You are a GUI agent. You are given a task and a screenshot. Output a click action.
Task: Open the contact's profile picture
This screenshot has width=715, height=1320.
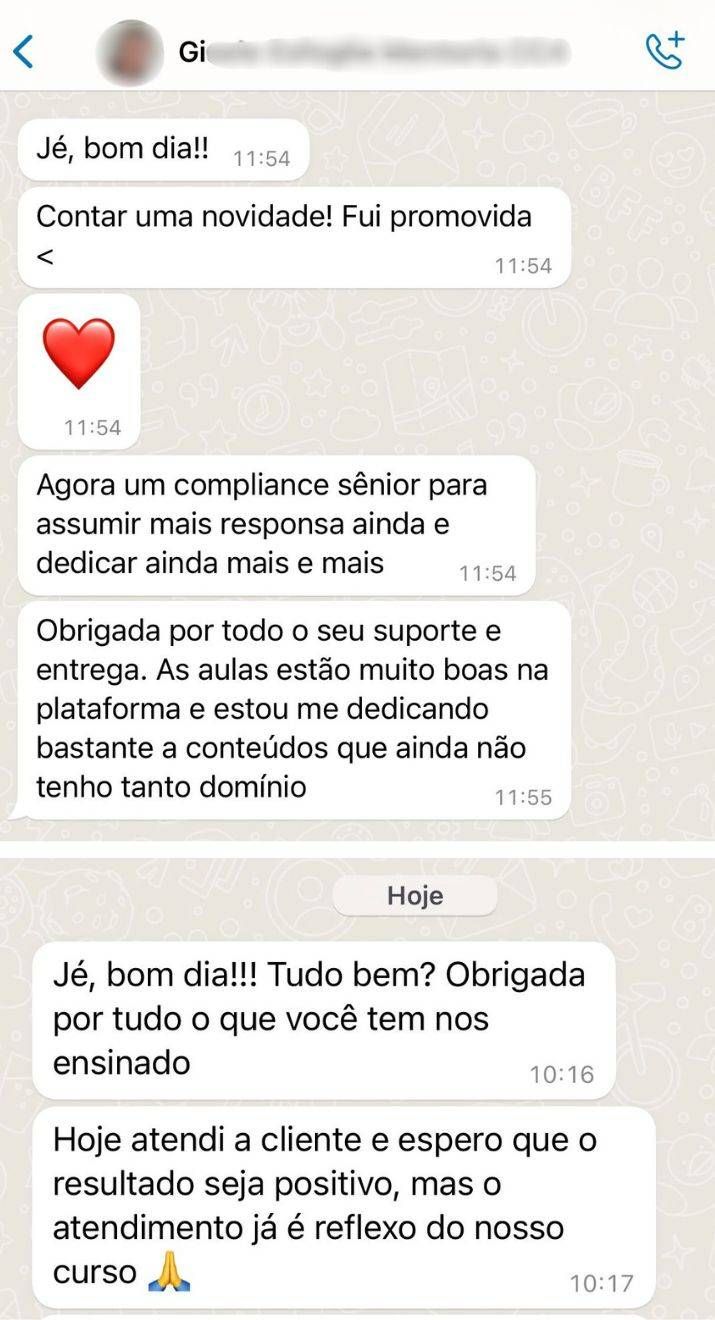pyautogui.click(x=130, y=51)
